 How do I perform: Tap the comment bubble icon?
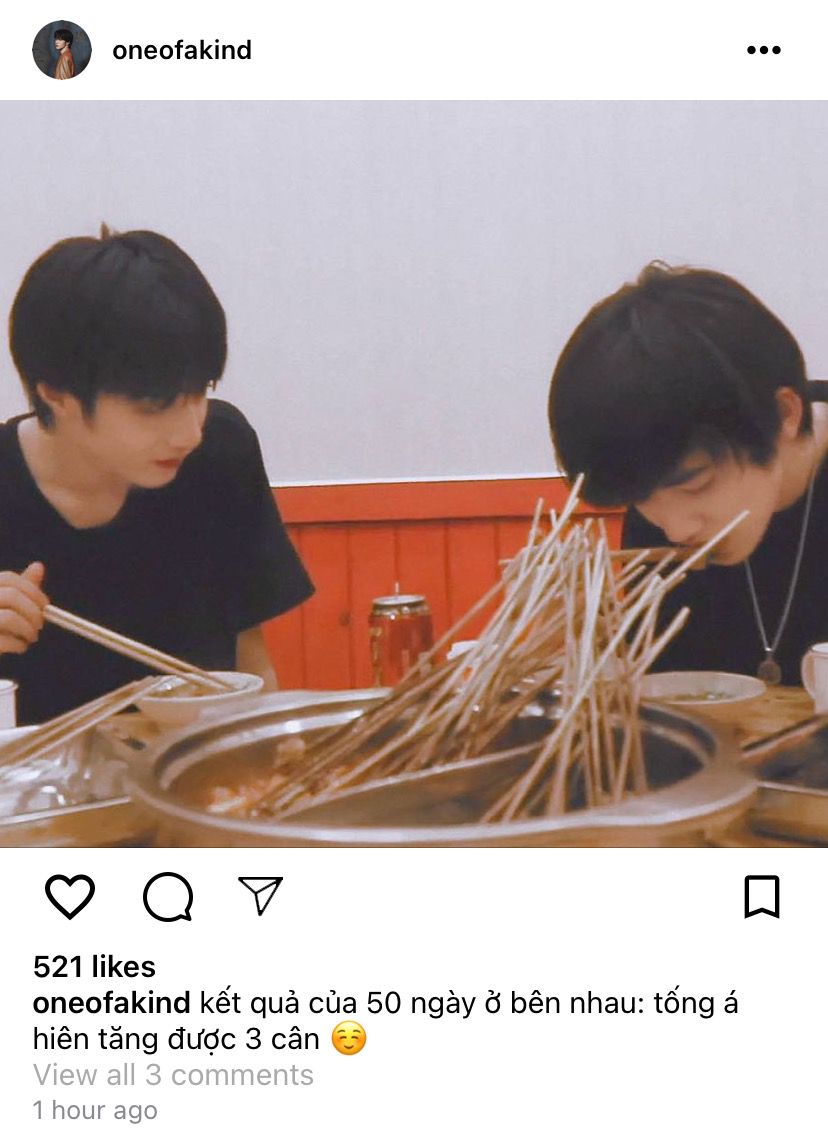(x=167, y=896)
